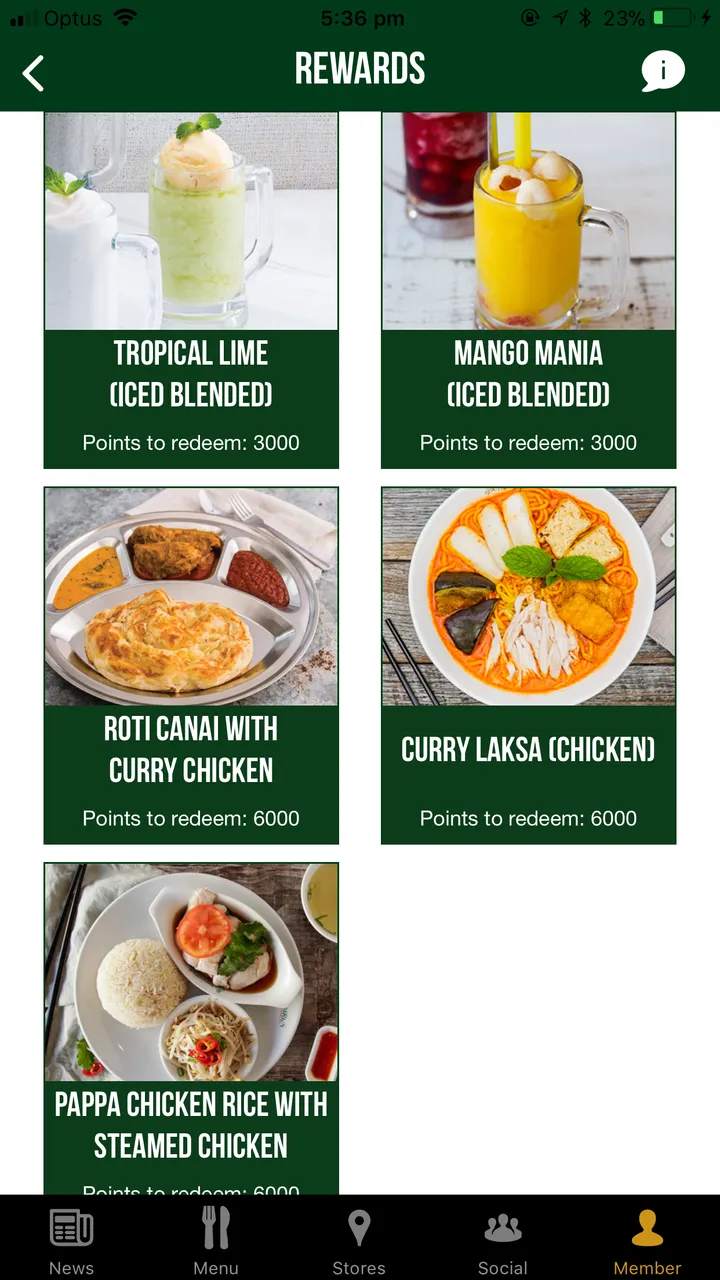
Task: View Roti Canai with Curry Chicken reward
Action: pyautogui.click(x=191, y=665)
